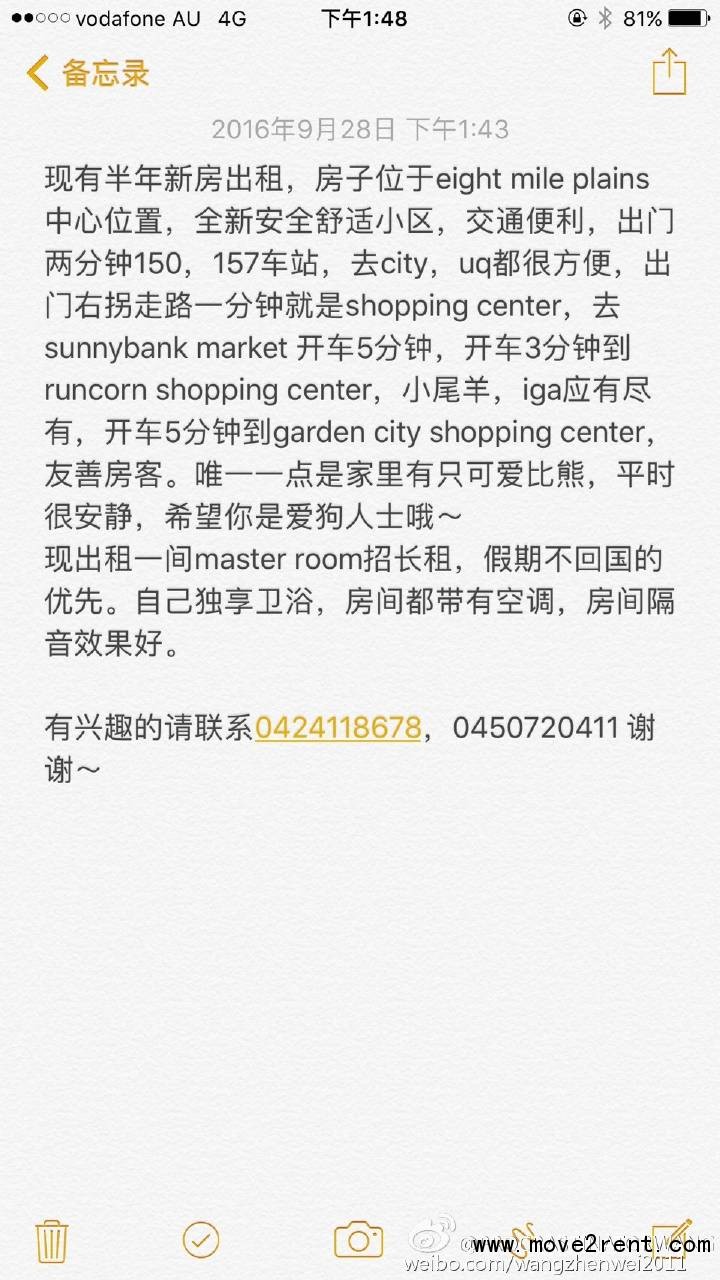Add a checklist to the note
Screen dimensions: 720x1280
coord(201,1240)
